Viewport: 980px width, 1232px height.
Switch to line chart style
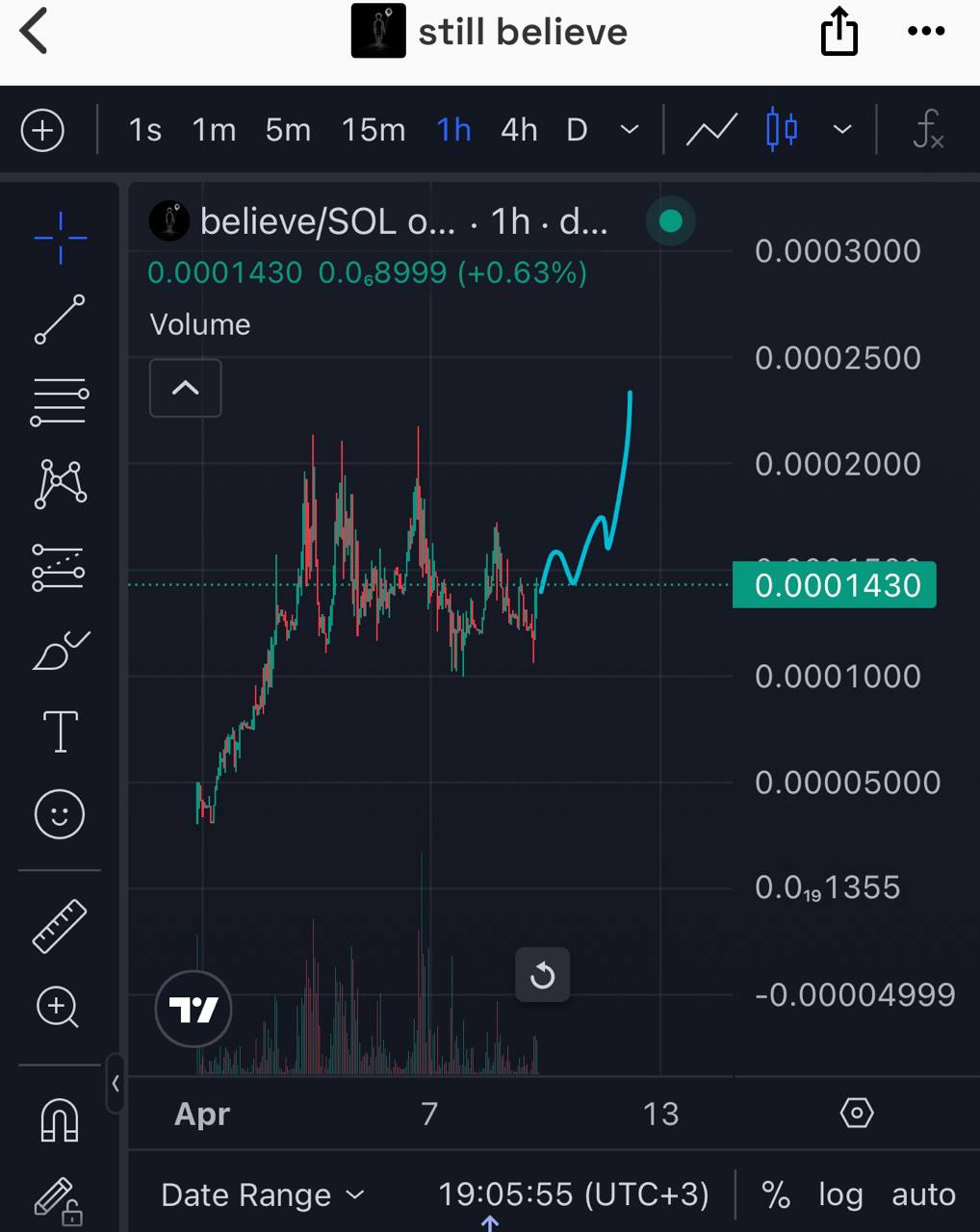pos(711,130)
